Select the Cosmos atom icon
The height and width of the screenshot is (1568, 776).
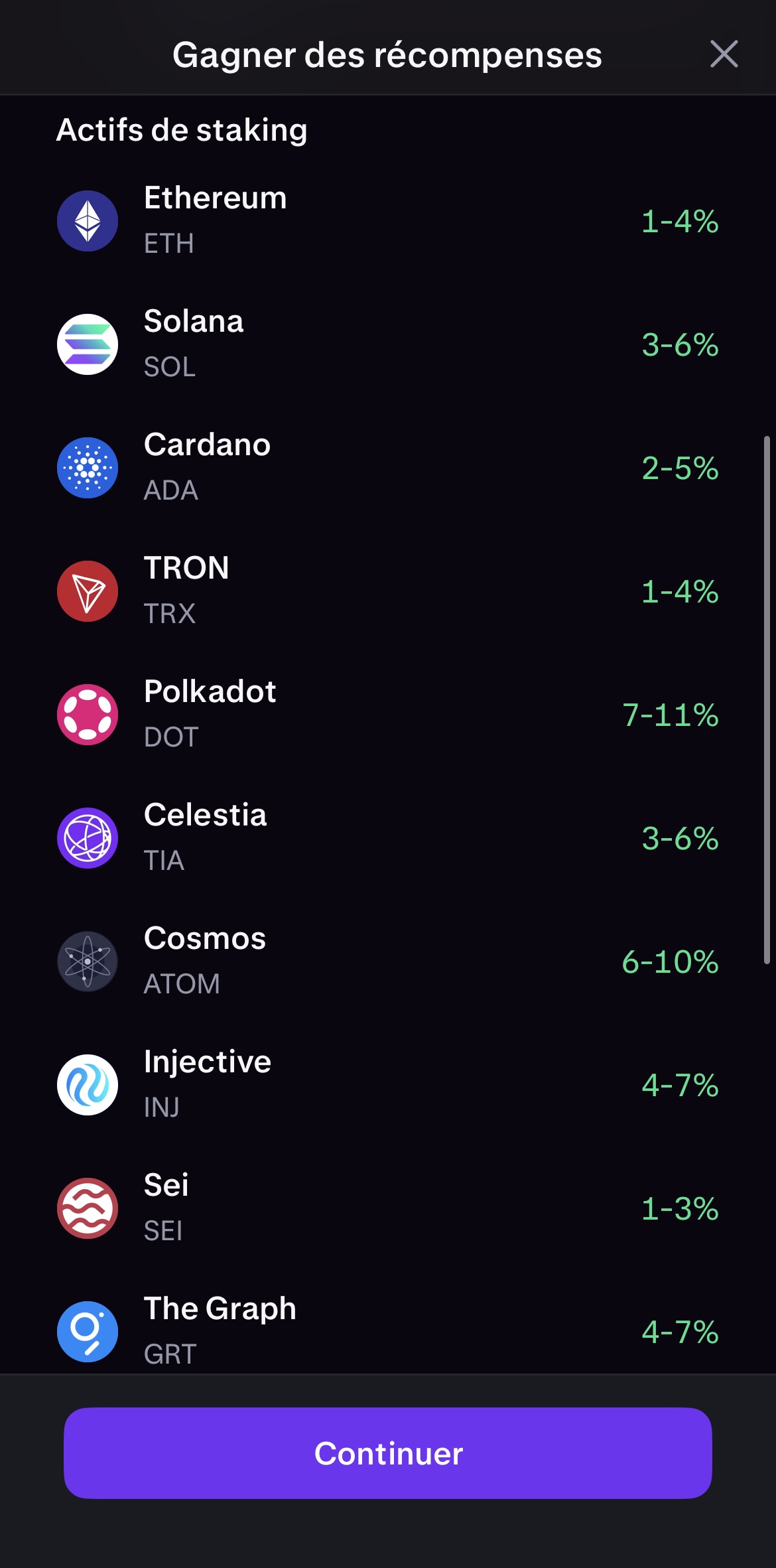(x=87, y=962)
